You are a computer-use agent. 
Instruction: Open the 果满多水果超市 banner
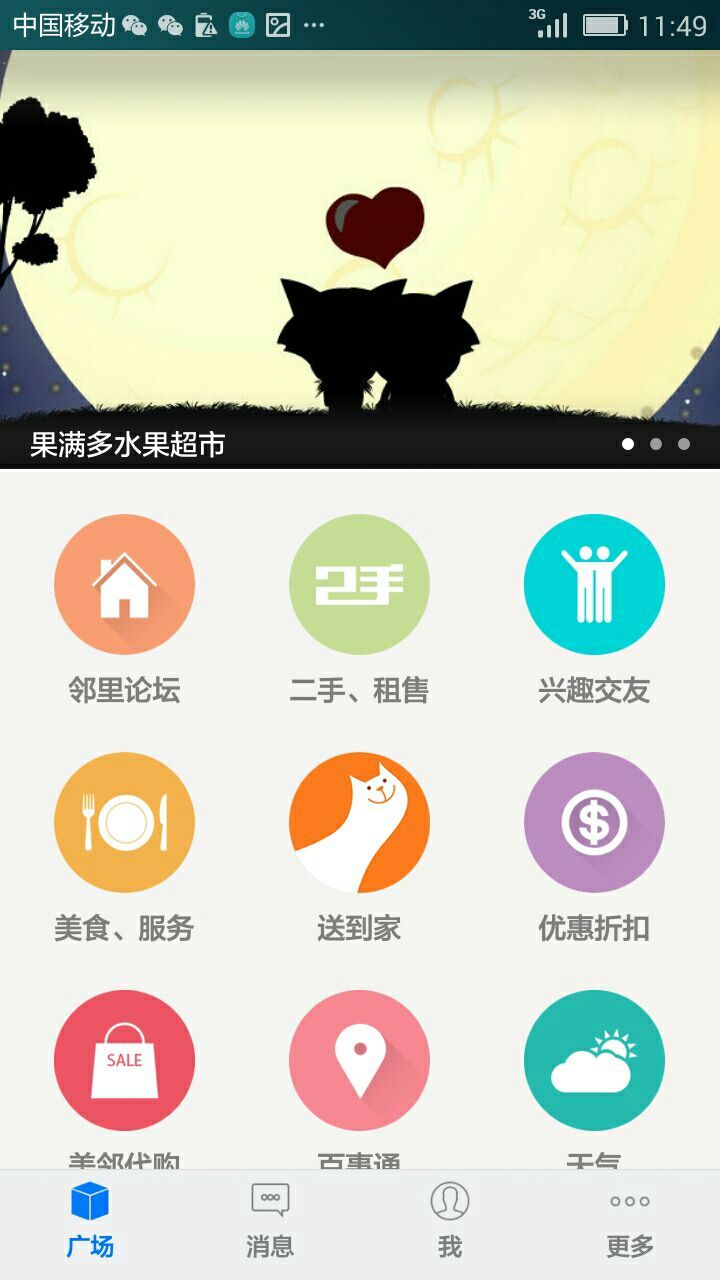point(360,260)
